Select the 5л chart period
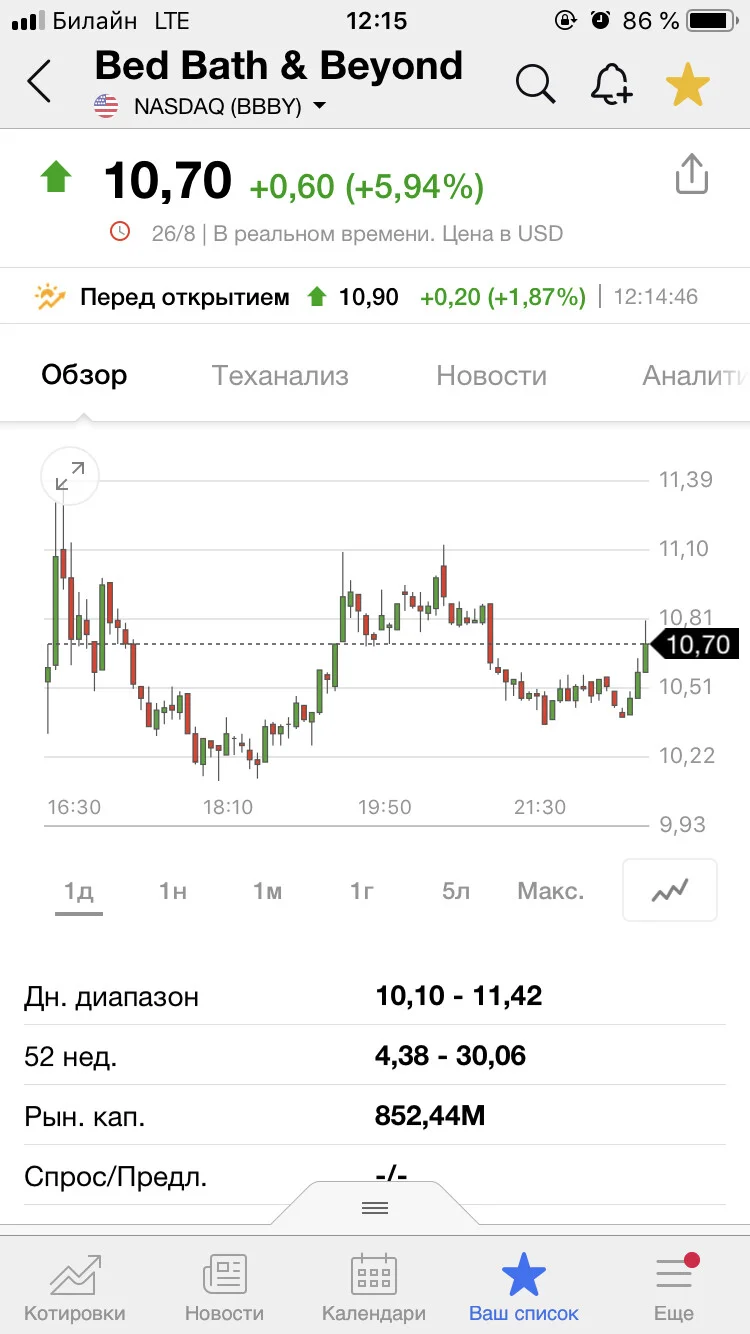The width and height of the screenshot is (750, 1334). click(456, 890)
